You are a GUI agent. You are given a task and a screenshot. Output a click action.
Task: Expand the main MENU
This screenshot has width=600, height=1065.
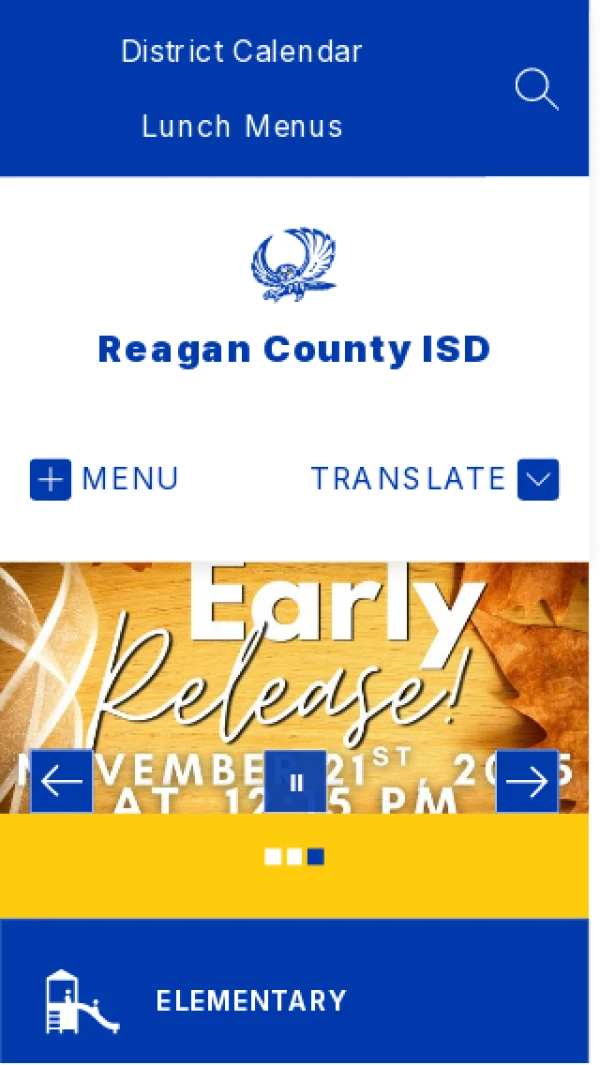point(104,479)
